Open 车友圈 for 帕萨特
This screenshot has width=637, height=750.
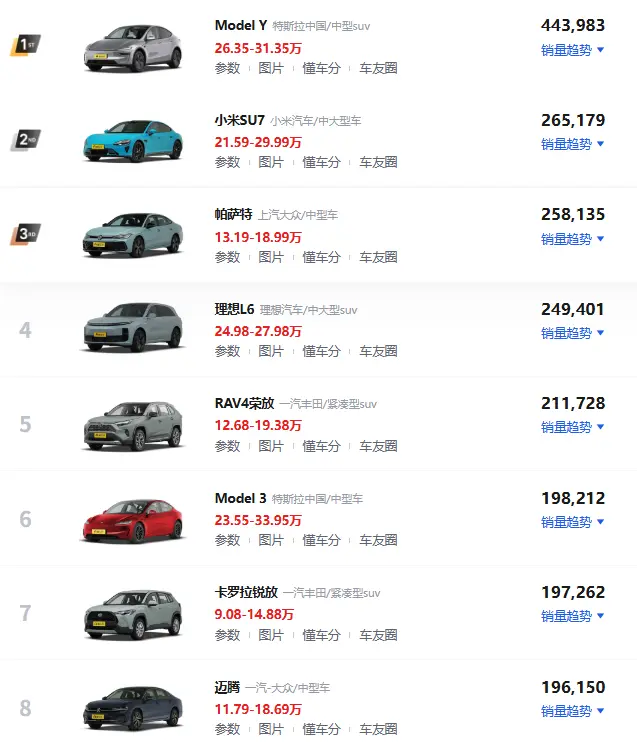click(x=378, y=257)
